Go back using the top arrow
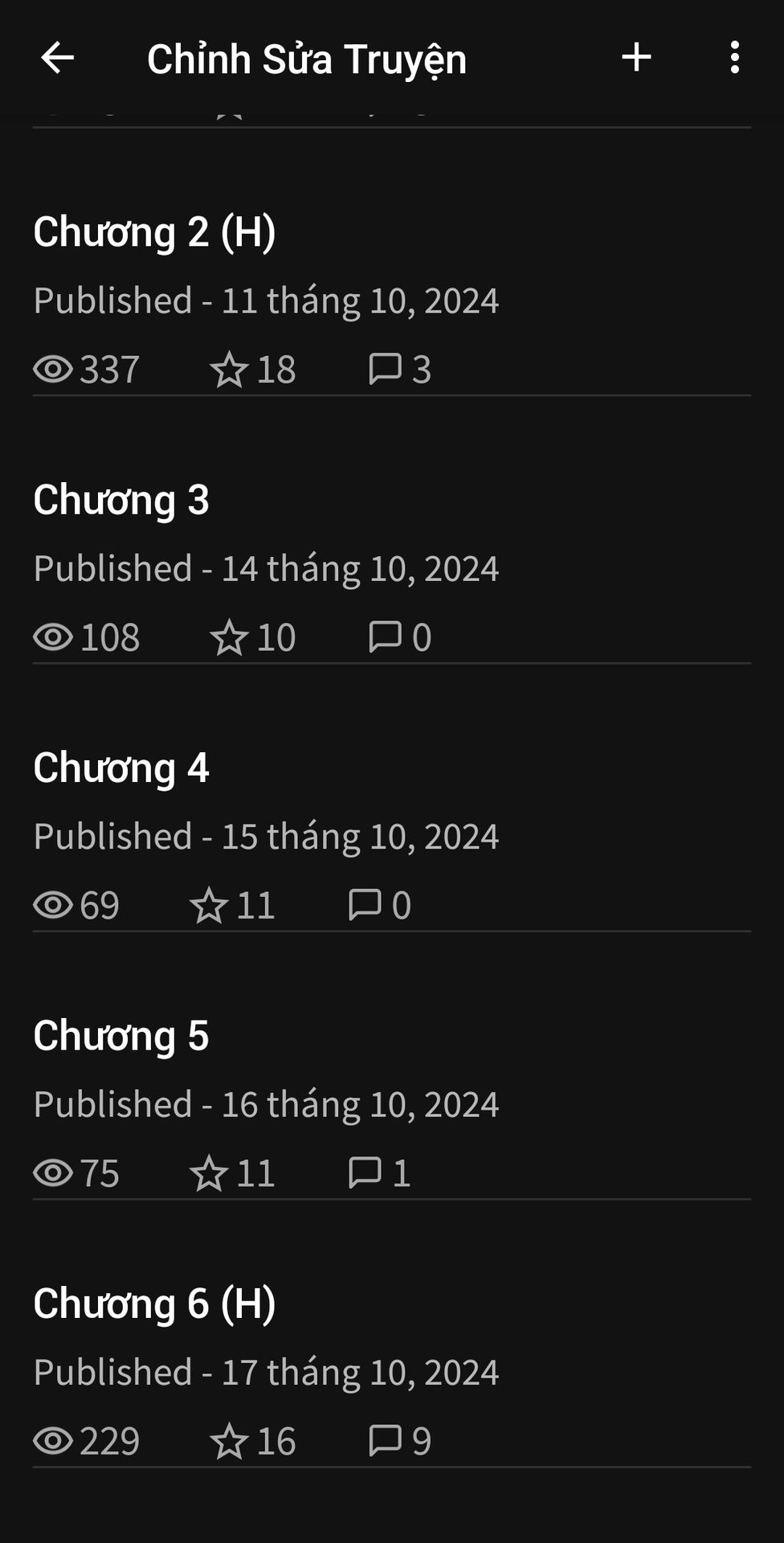Screen dimensions: 784x1543 pyautogui.click(x=57, y=58)
